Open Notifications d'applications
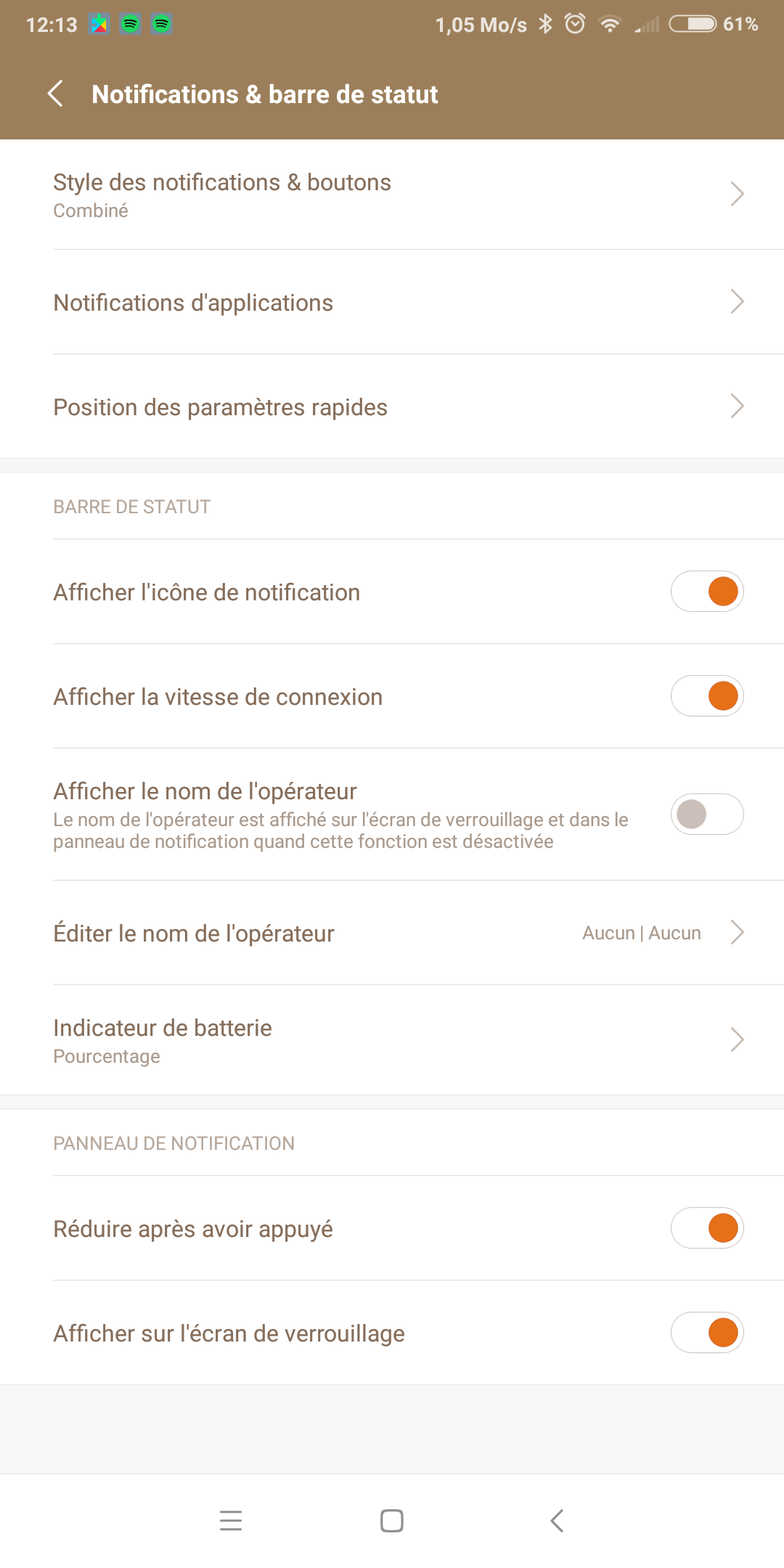 [x=392, y=302]
